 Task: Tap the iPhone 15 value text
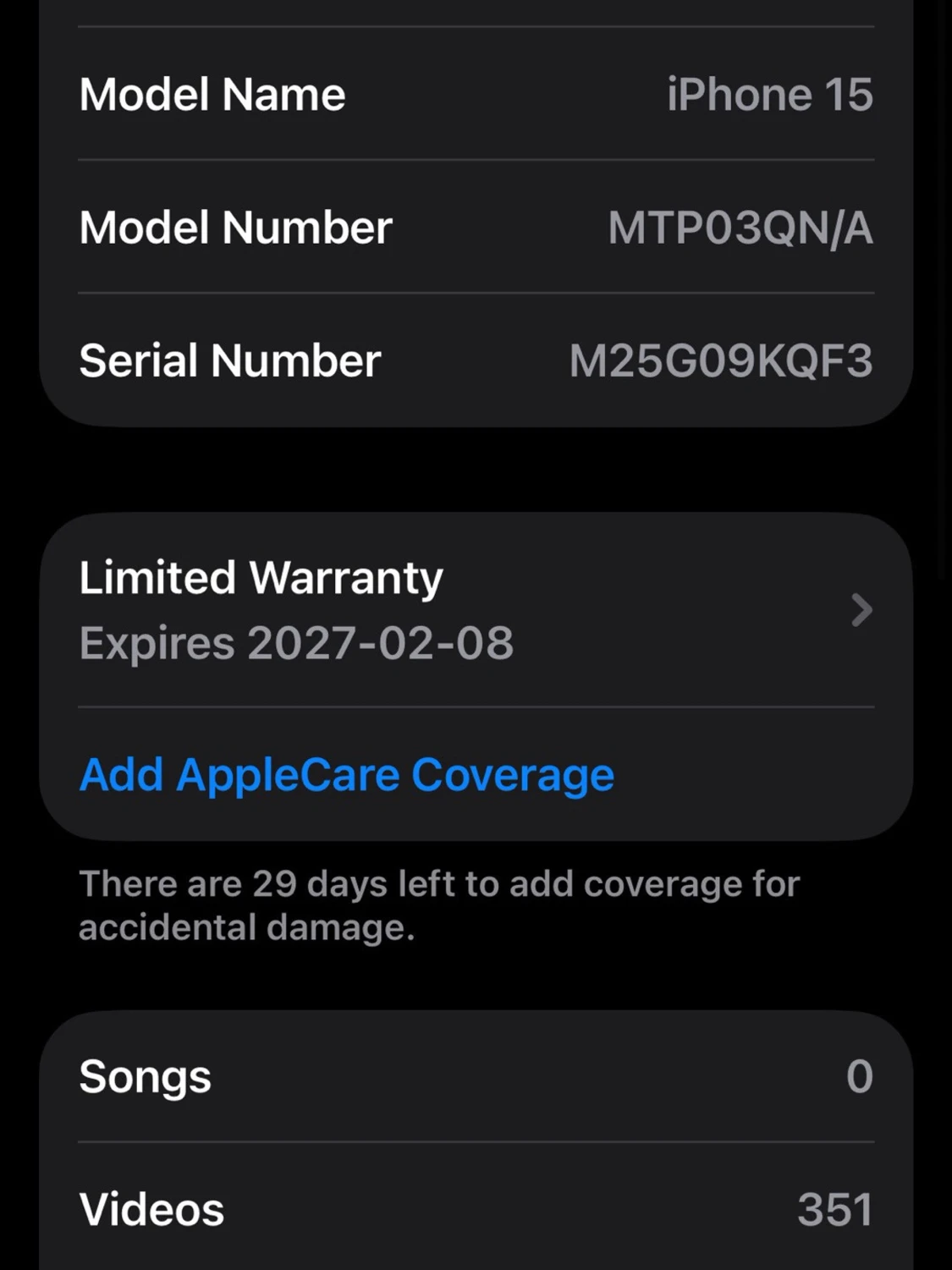[x=768, y=94]
